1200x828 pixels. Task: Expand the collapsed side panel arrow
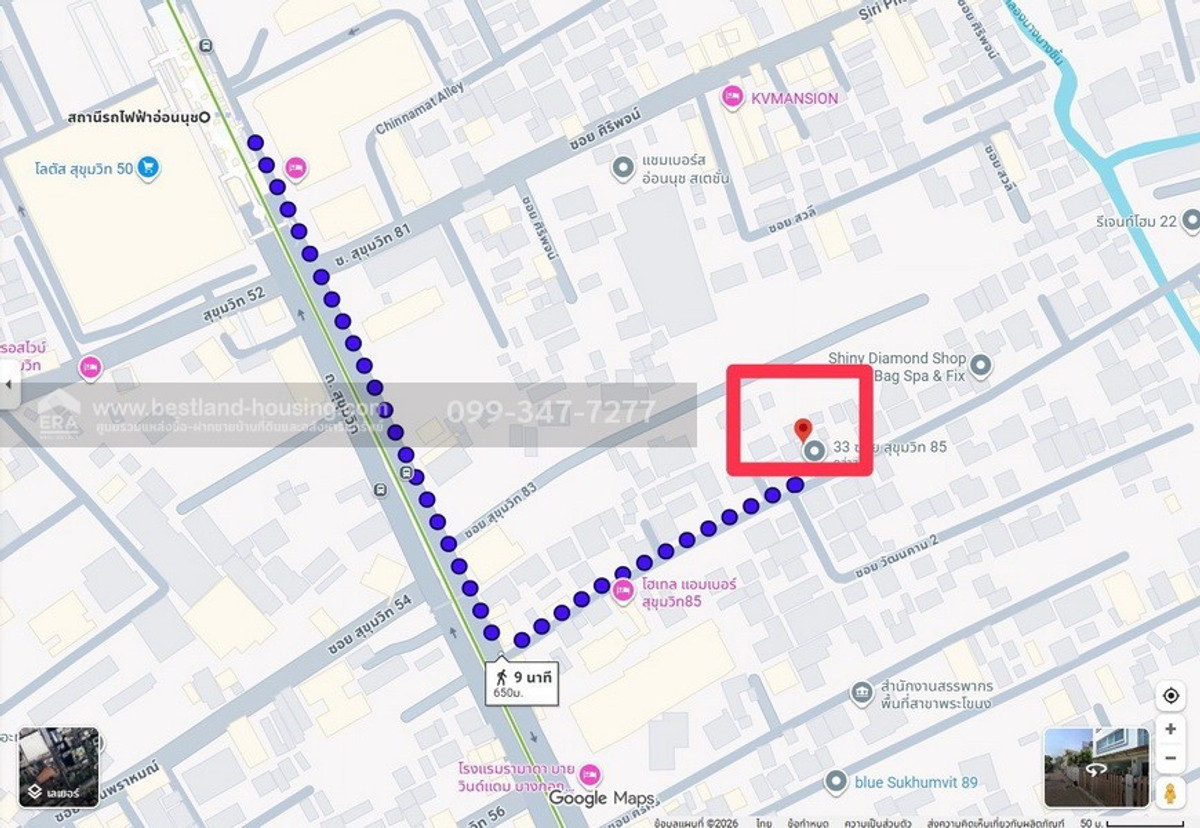[9, 386]
